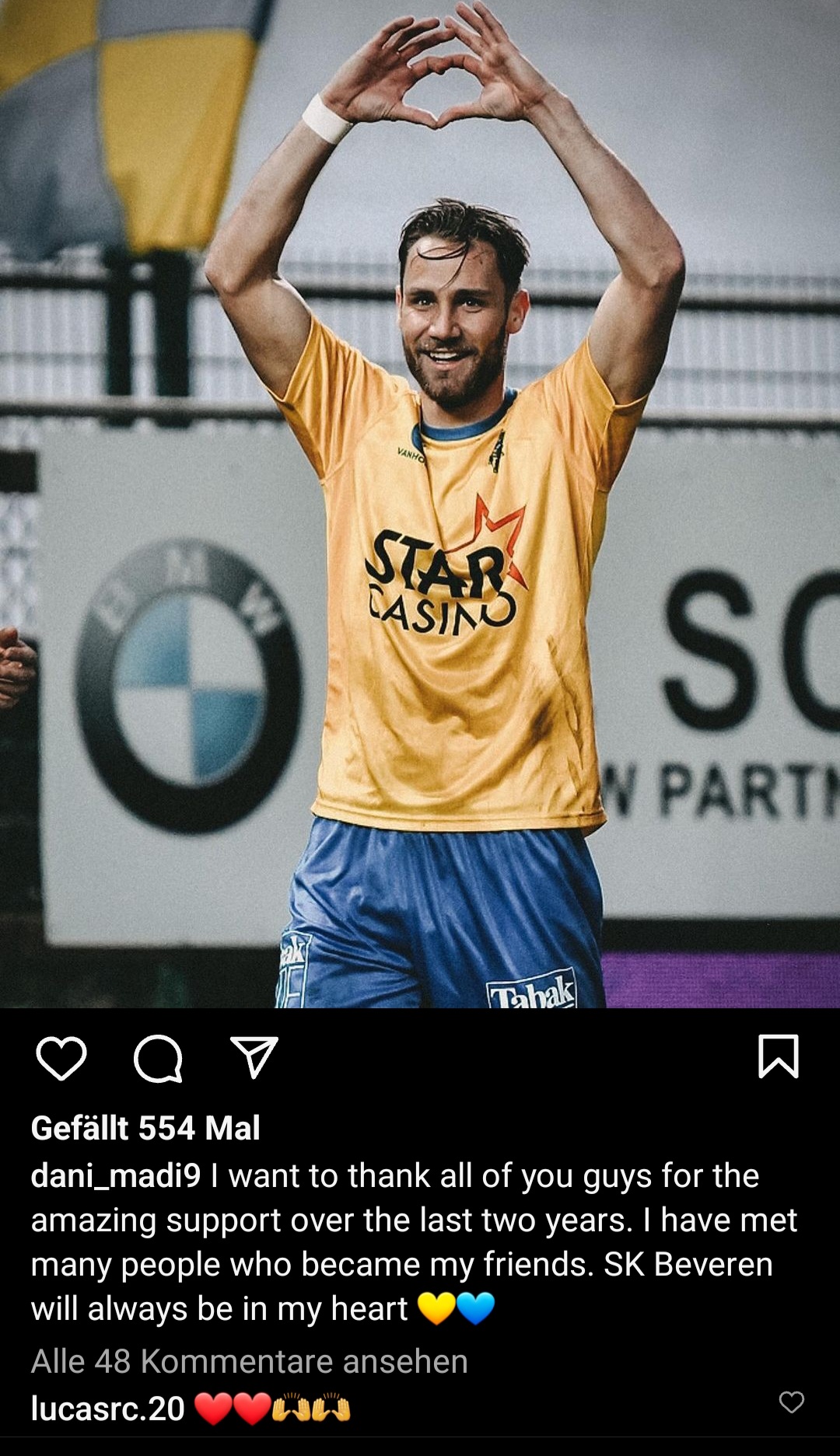Screen dimensions: 840x1456
Task: Open Alle 48 Kommentare ansehen
Action: [x=250, y=1361]
